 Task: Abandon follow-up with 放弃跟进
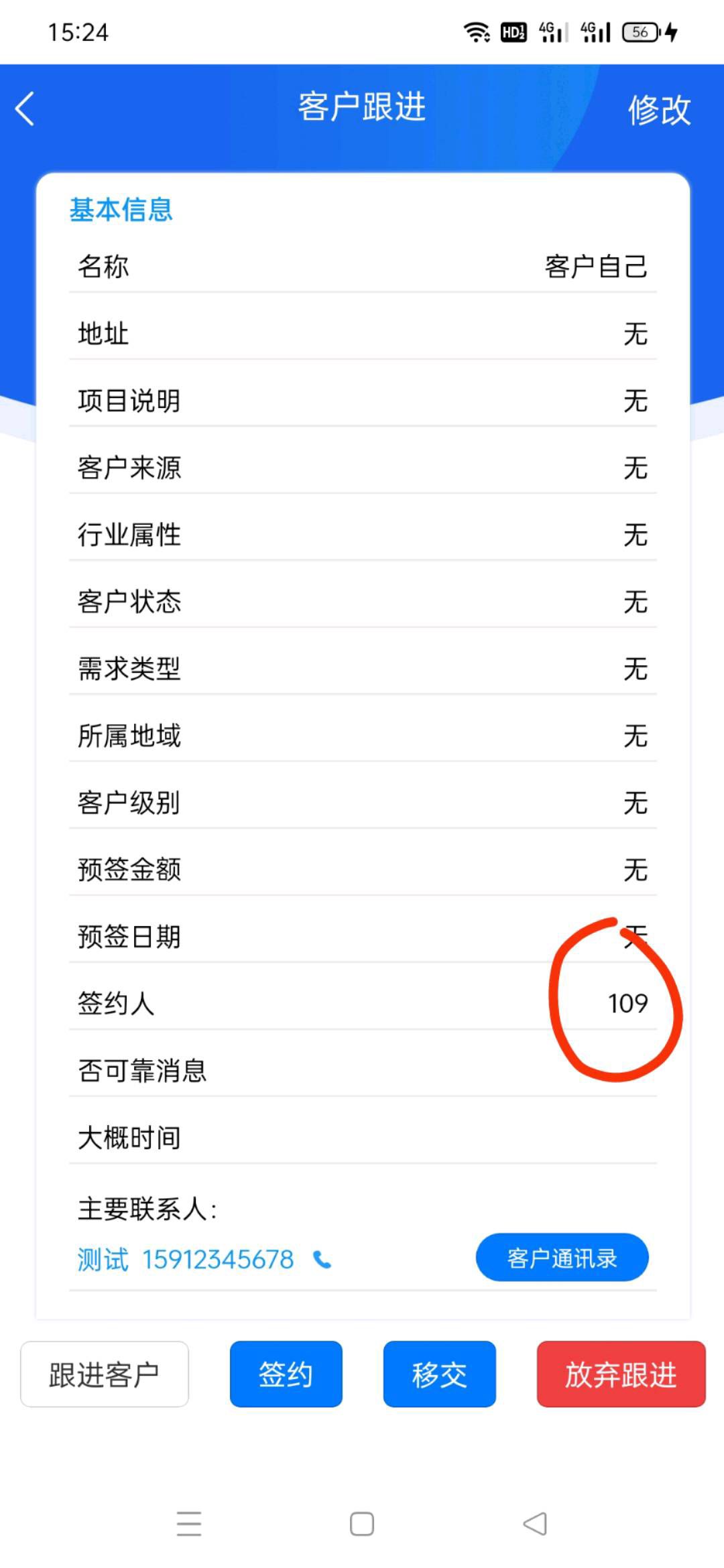[621, 1374]
